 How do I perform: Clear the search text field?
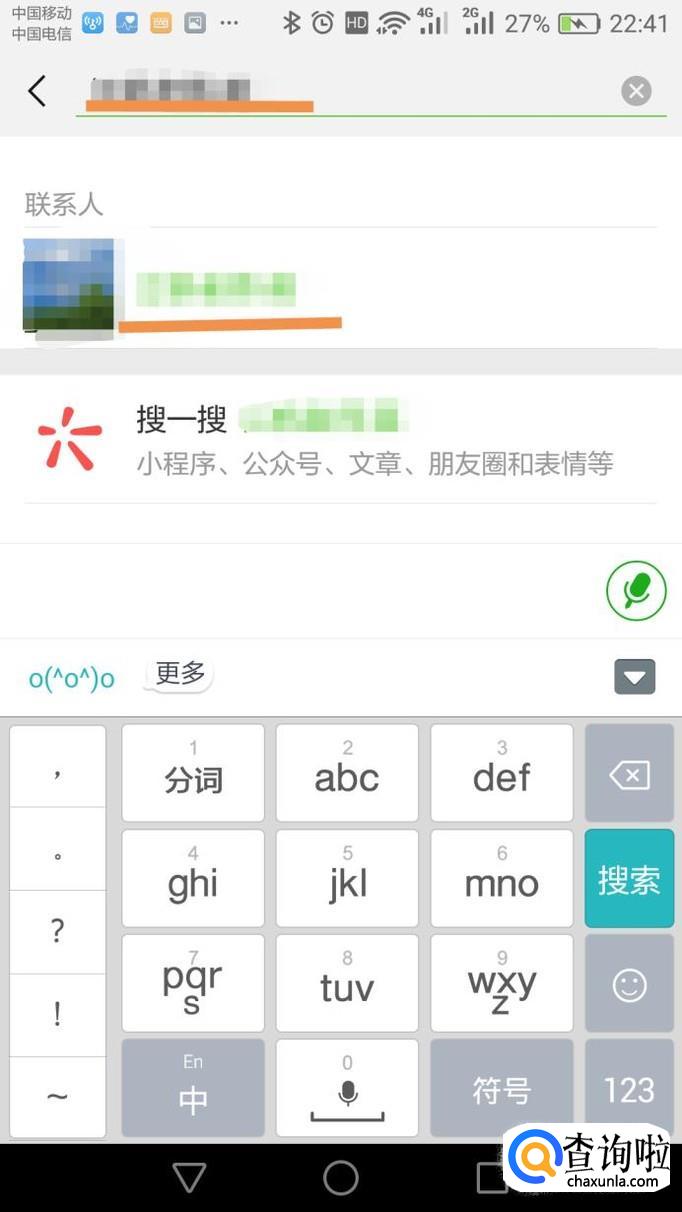point(636,91)
